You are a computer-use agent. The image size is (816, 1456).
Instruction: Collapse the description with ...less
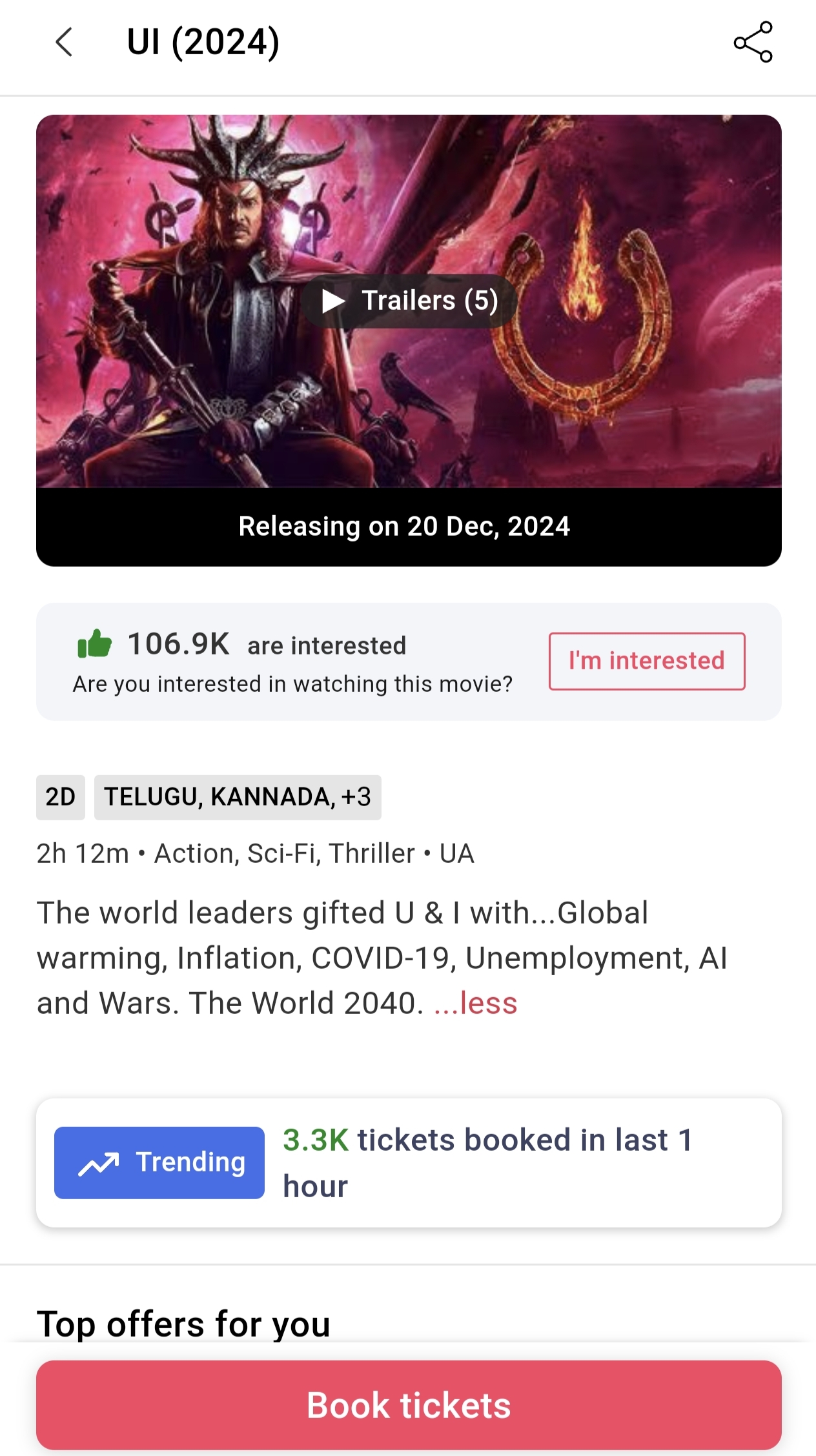coord(476,1004)
